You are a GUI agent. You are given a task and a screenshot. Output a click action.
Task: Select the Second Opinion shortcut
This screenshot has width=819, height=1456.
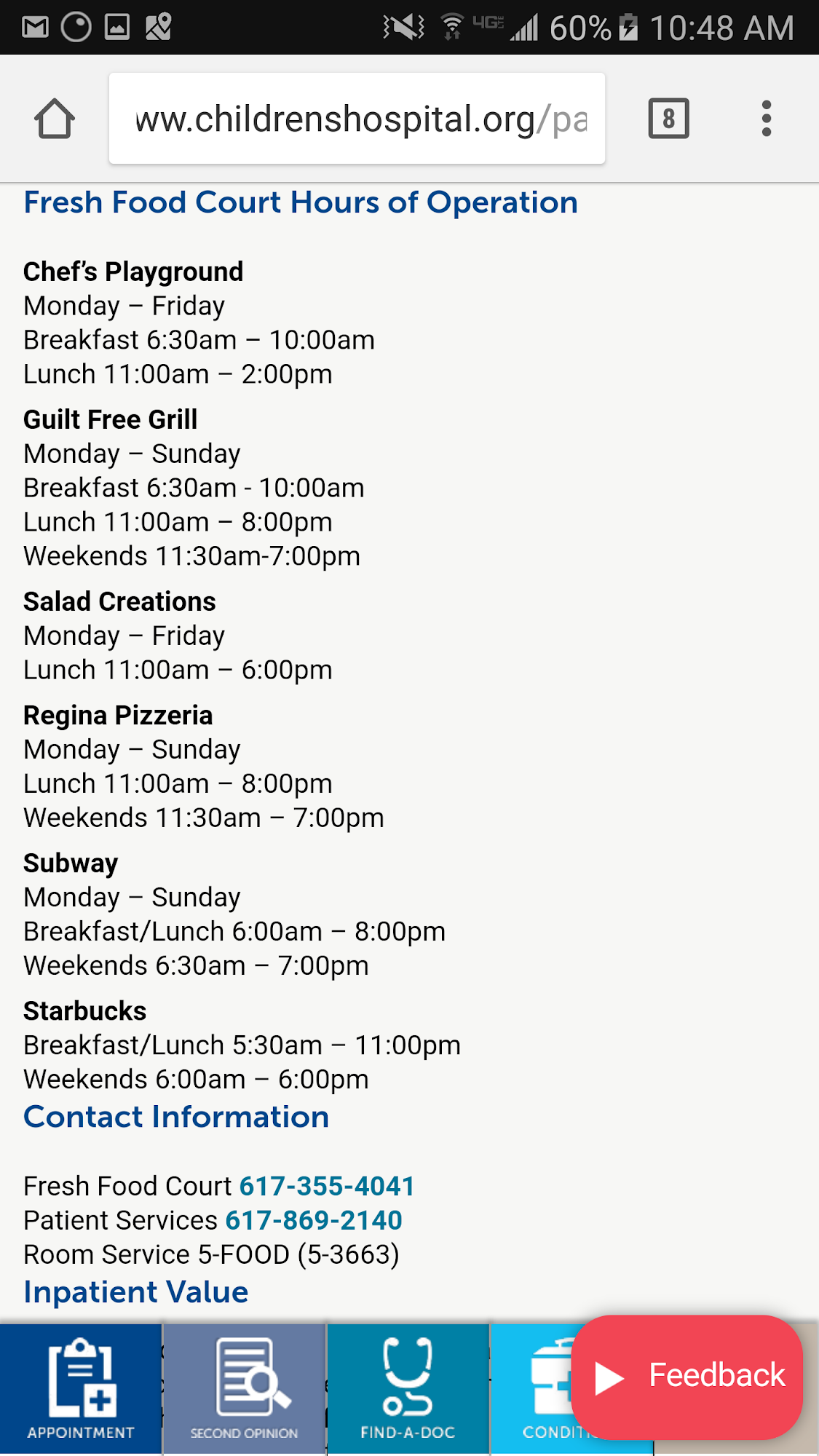tap(245, 1388)
